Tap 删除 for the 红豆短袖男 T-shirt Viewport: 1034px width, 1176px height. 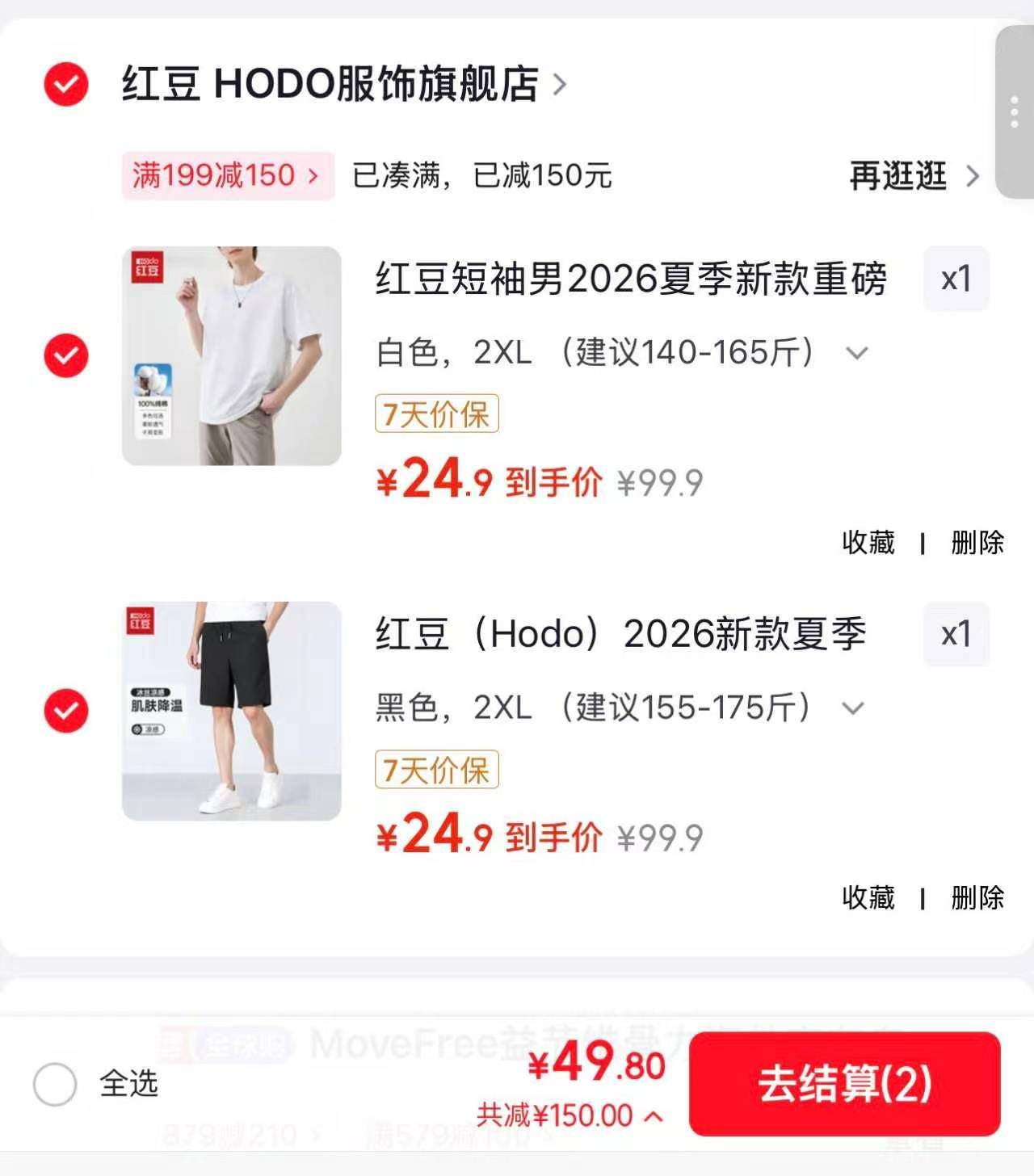977,543
